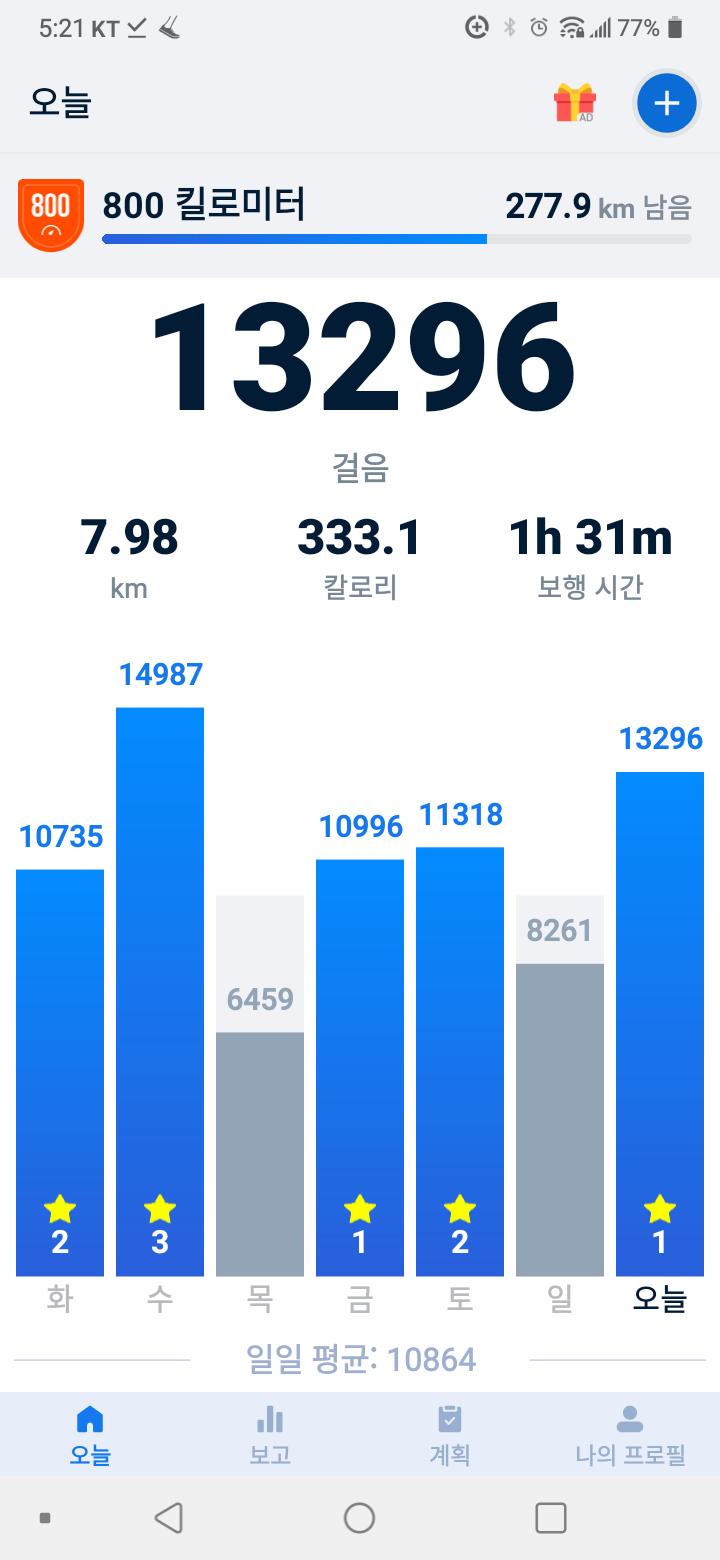Select the 오늘 tab in bottom navigation
The height and width of the screenshot is (1560, 720).
(x=90, y=1434)
